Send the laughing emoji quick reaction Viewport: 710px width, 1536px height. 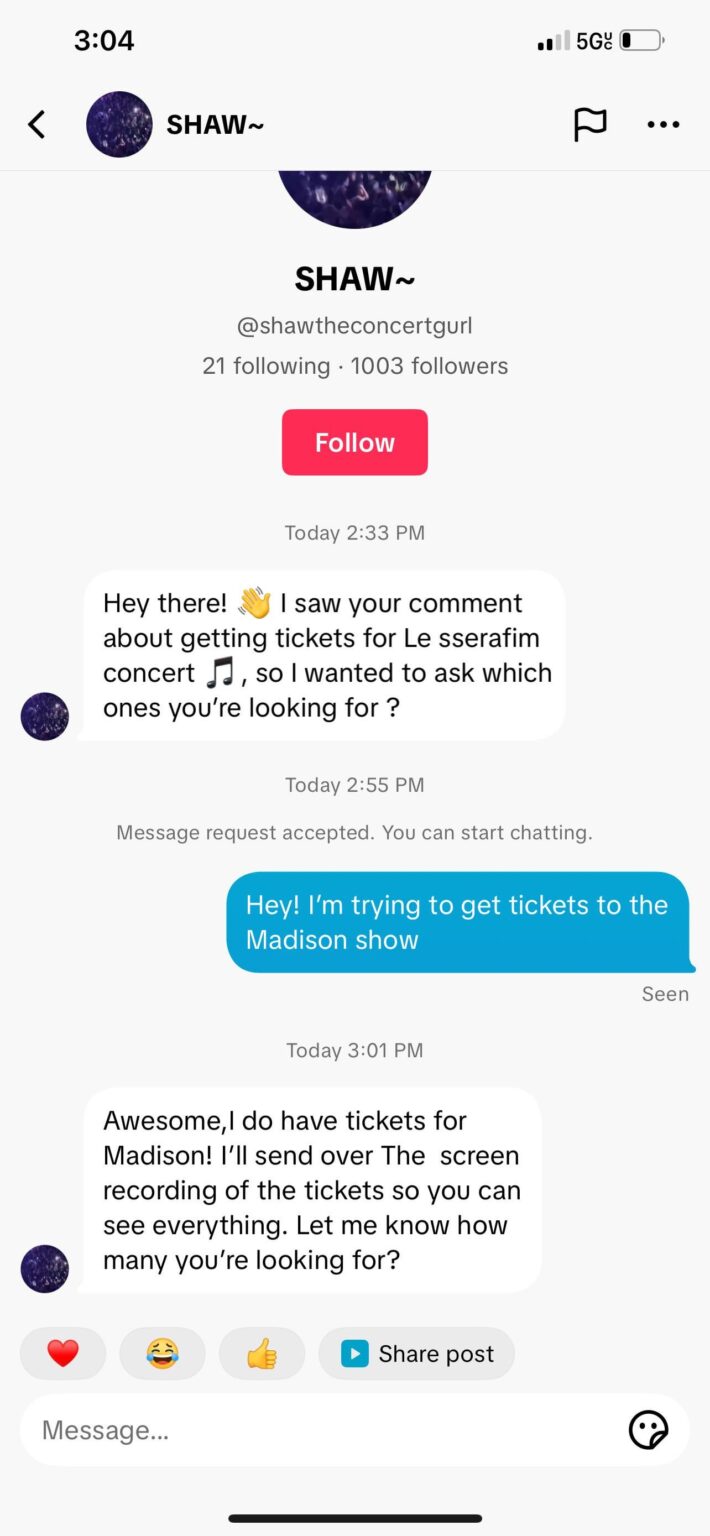162,1354
